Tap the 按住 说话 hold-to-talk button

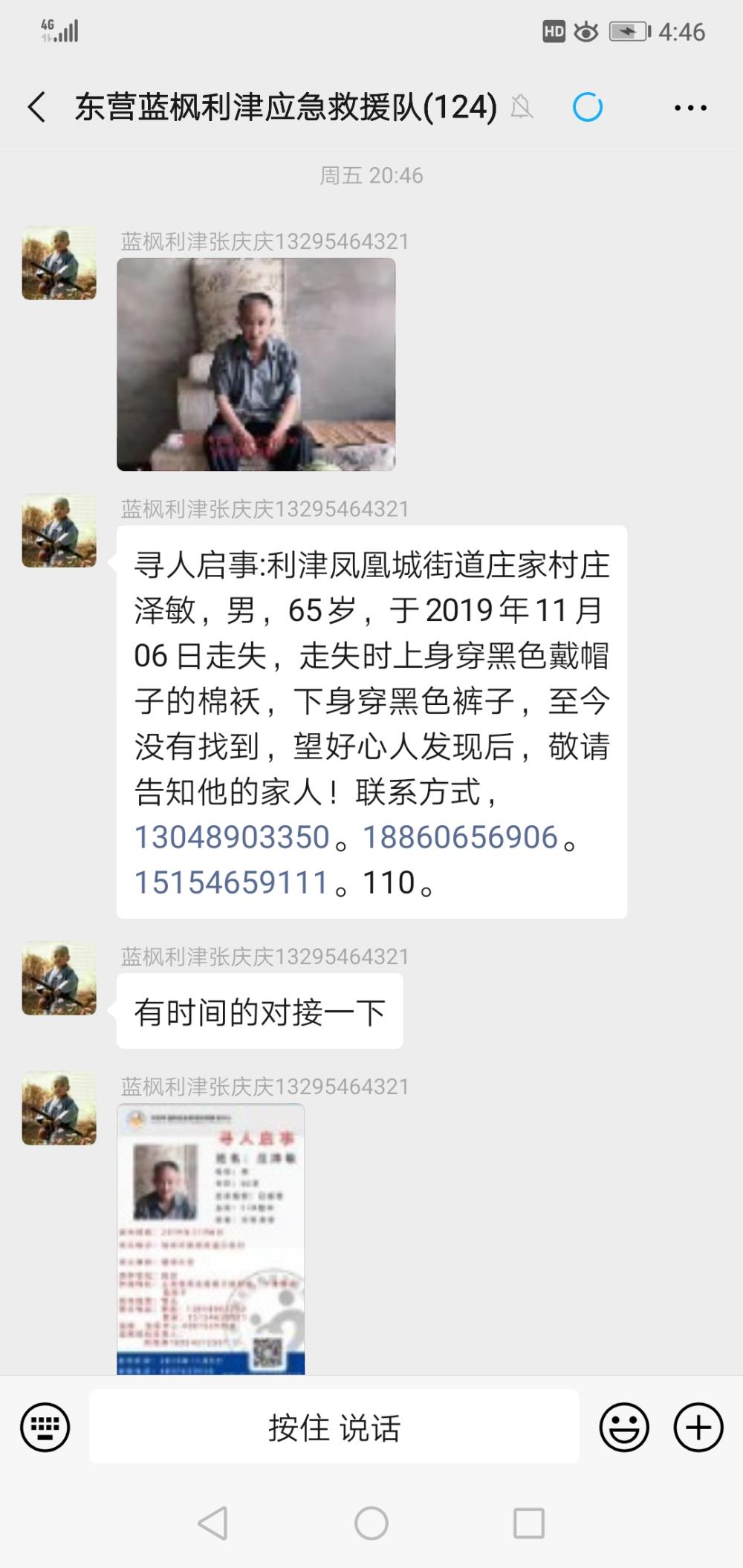coord(334,1427)
